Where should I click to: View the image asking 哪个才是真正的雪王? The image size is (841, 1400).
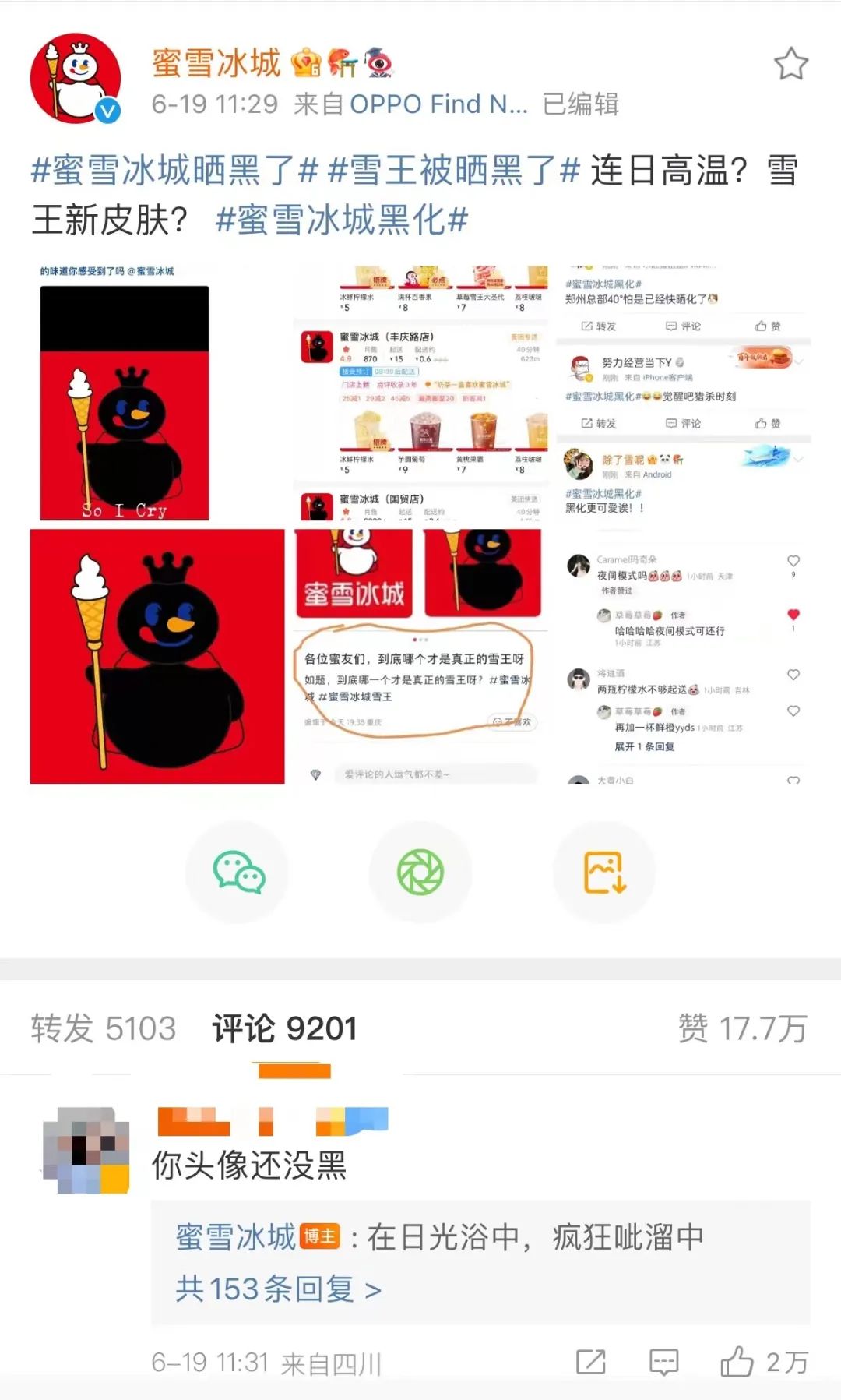420,656
